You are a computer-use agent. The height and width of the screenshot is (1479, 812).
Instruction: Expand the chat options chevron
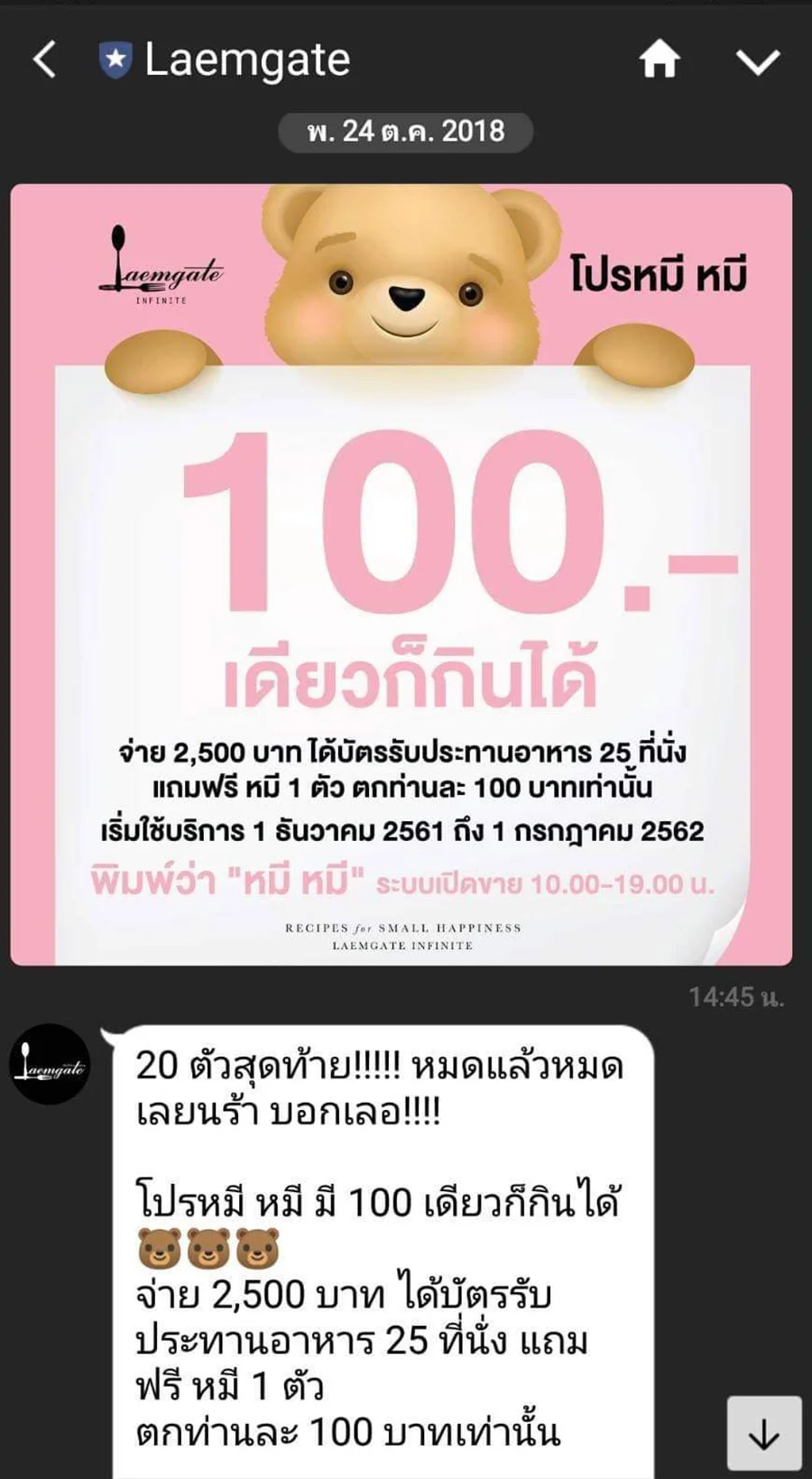click(x=757, y=61)
